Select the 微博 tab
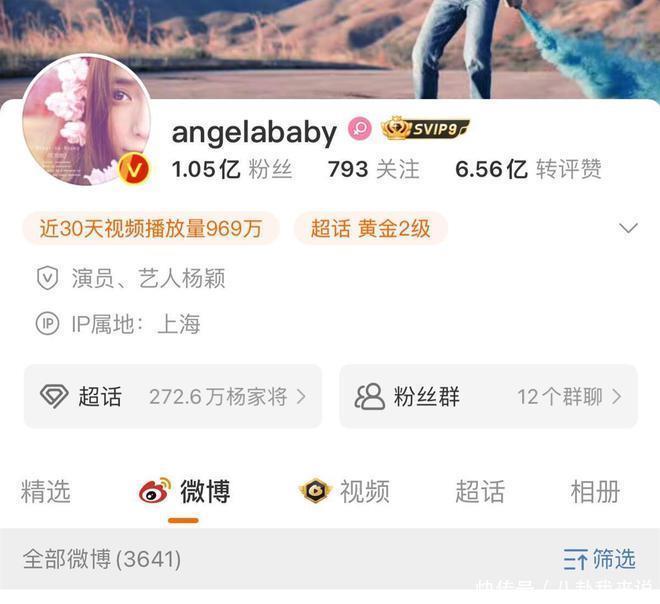The width and height of the screenshot is (660, 604). click(x=184, y=491)
